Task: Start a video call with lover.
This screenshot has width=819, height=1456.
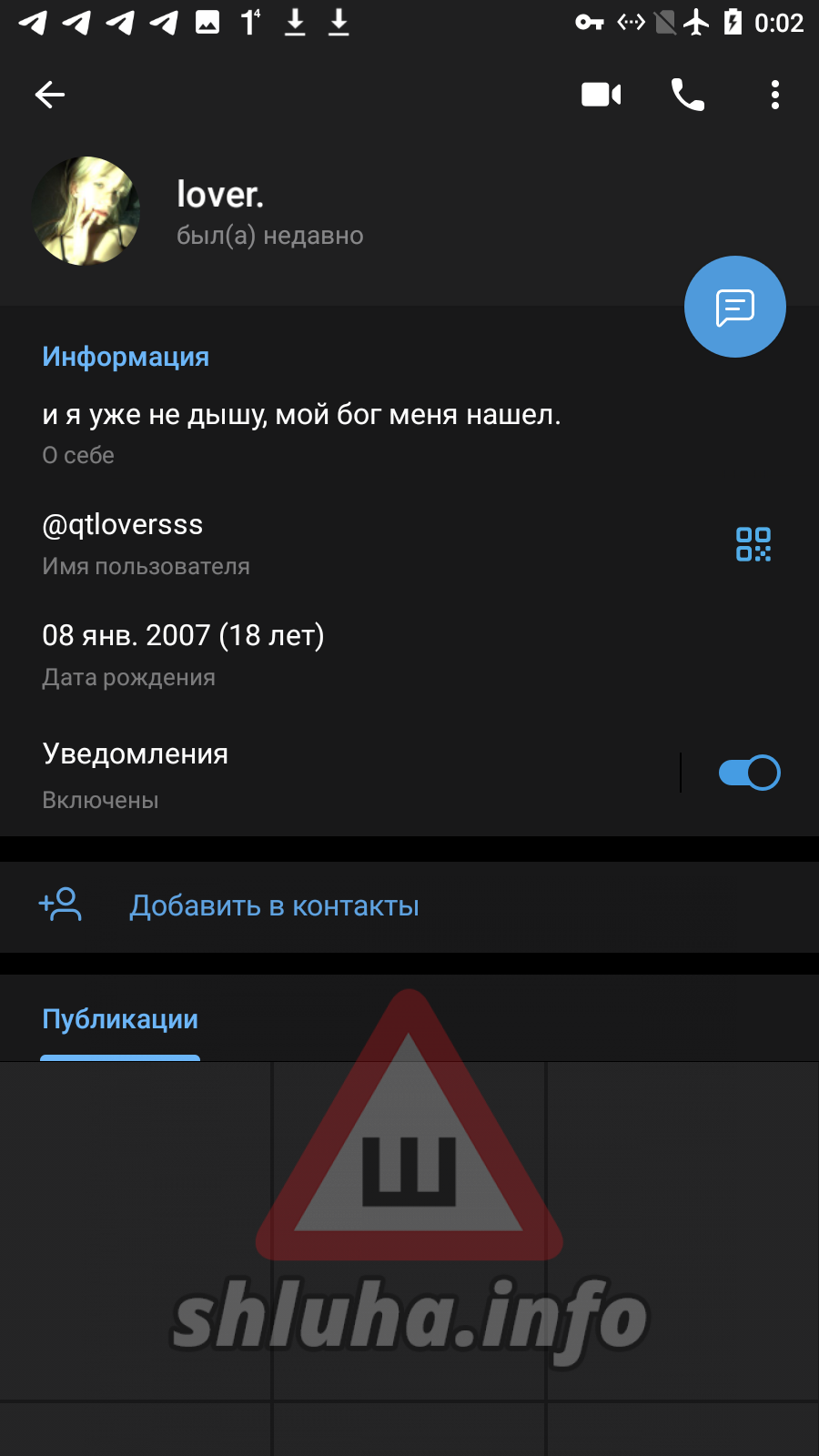Action: [x=601, y=95]
